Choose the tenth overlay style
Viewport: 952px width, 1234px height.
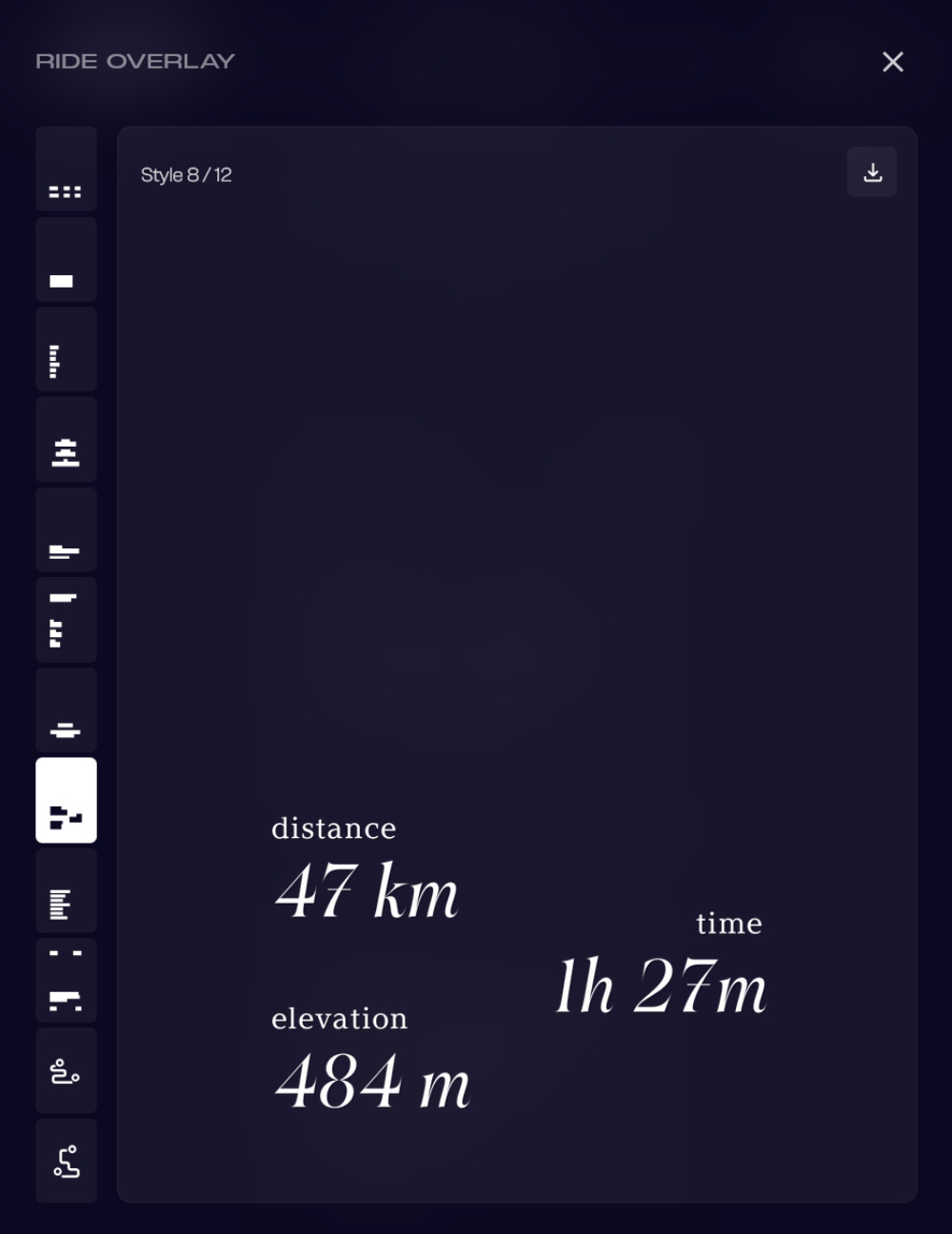click(66, 981)
